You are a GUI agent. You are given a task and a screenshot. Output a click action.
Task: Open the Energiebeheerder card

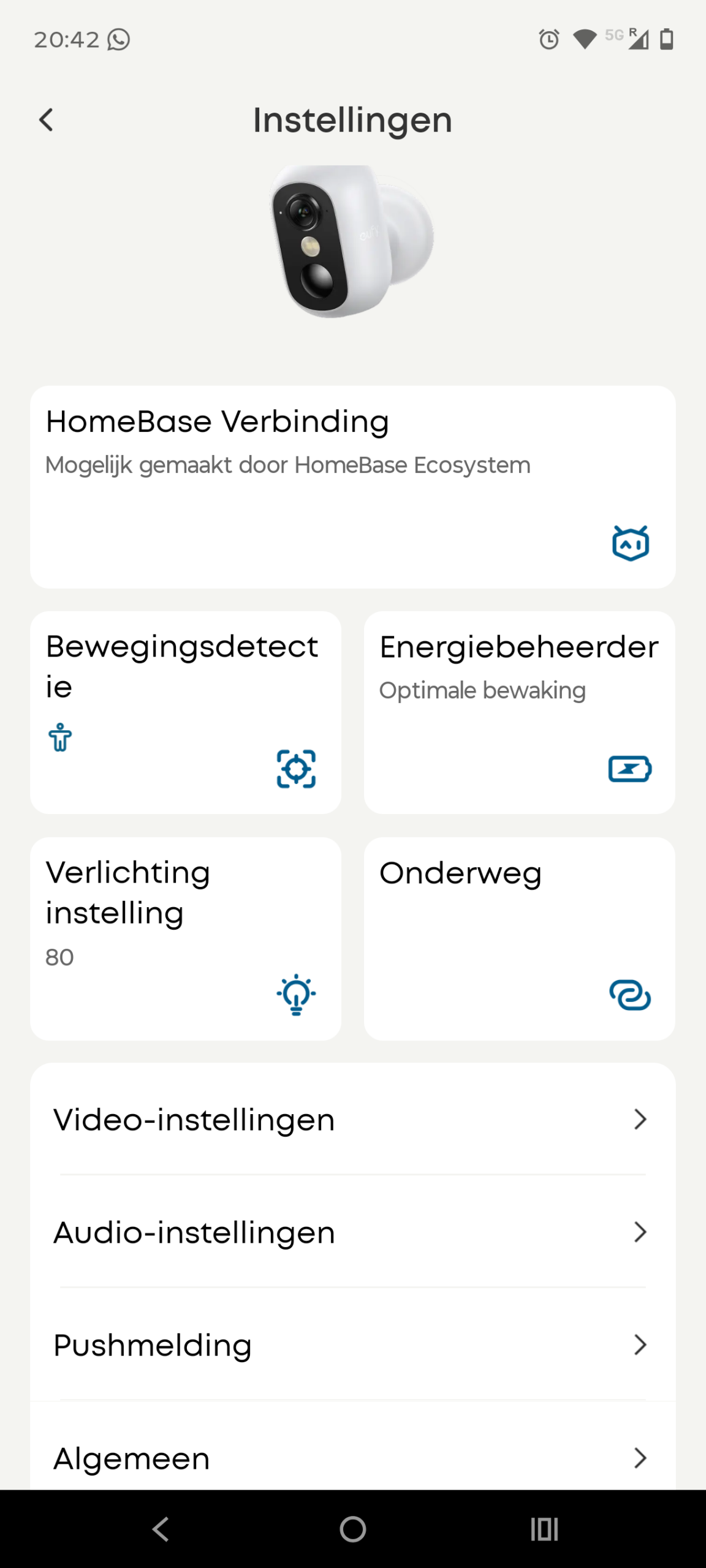click(x=519, y=712)
